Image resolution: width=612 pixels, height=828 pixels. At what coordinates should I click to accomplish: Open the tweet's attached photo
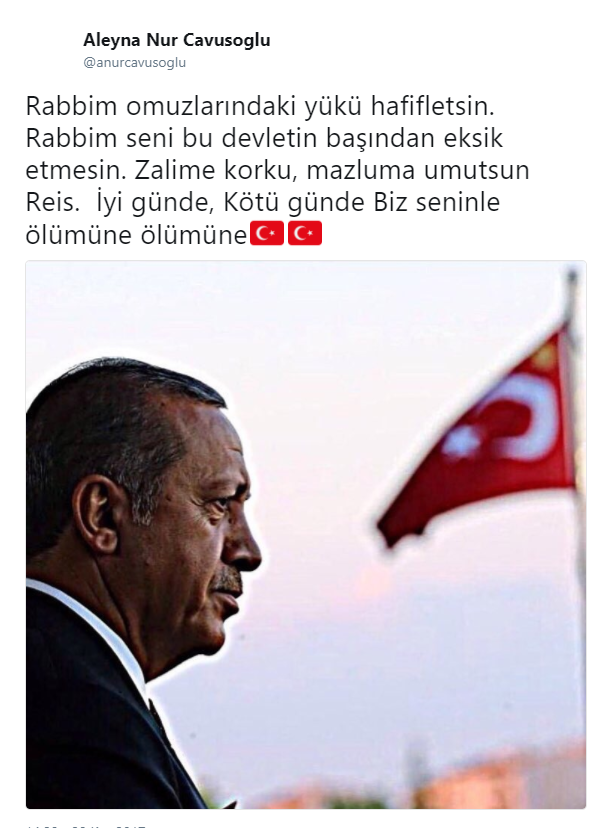tap(305, 535)
